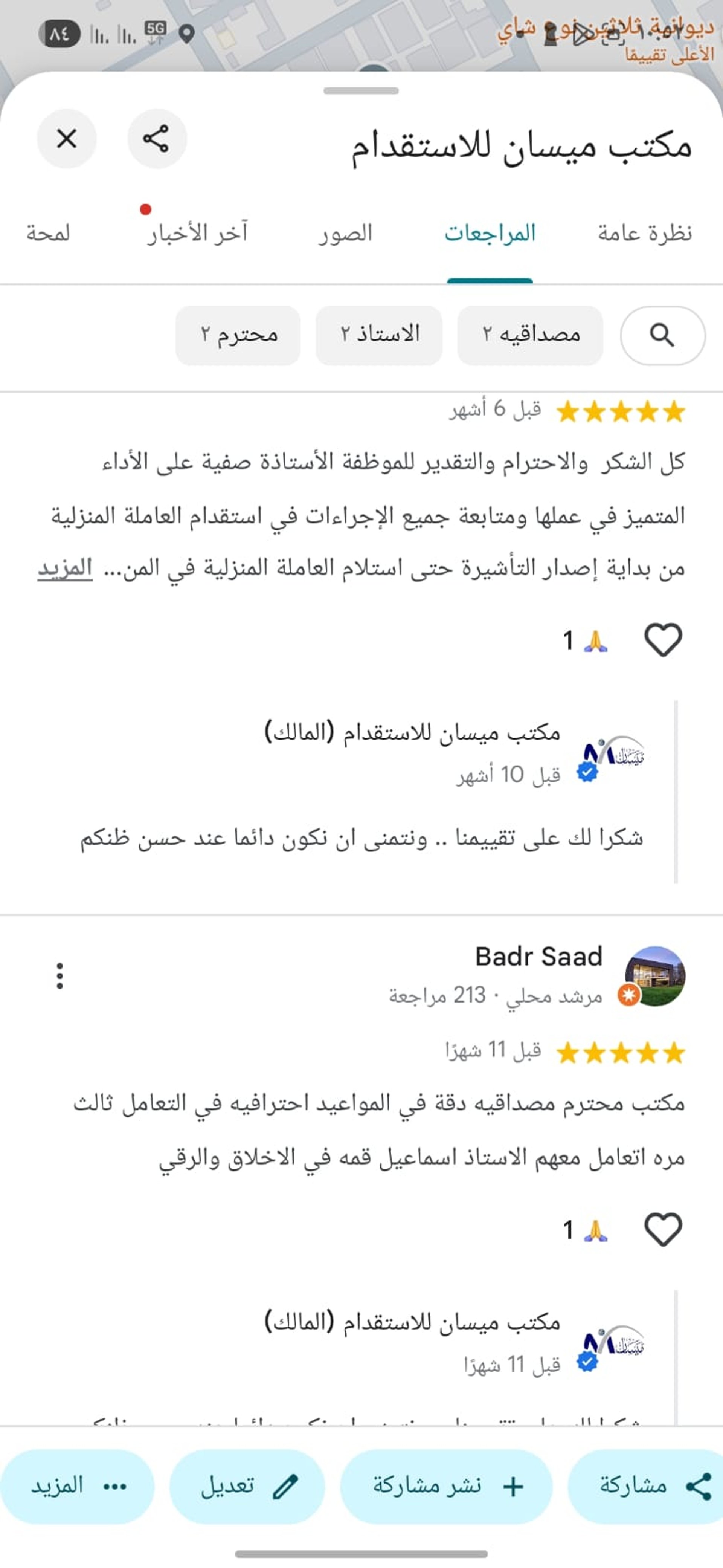Switch to the نظرة عامة tab
The height and width of the screenshot is (1568, 723).
pos(645,233)
